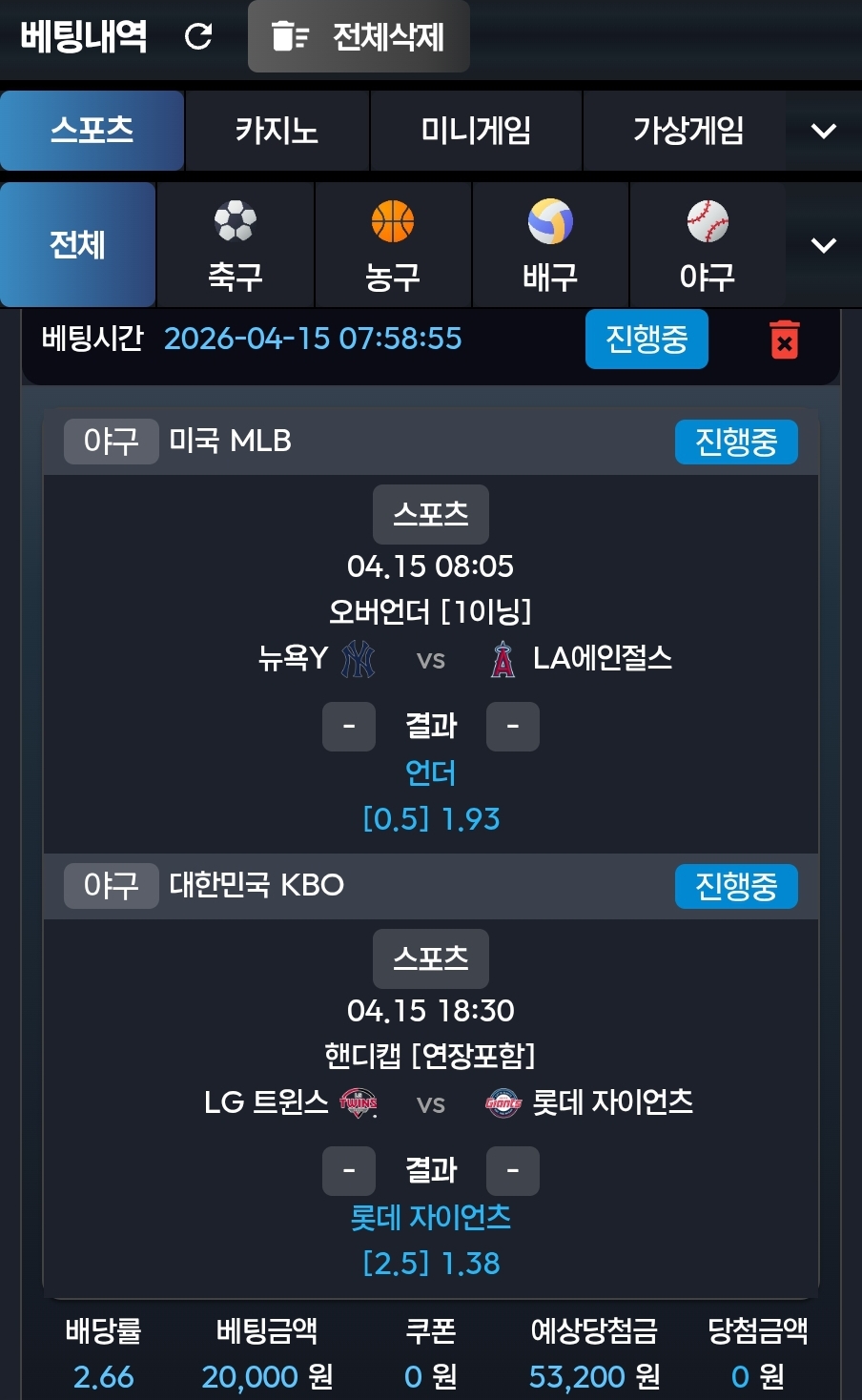Tap the 전체삭제 delete-all button
The width and height of the screenshot is (862, 1400).
(x=359, y=37)
